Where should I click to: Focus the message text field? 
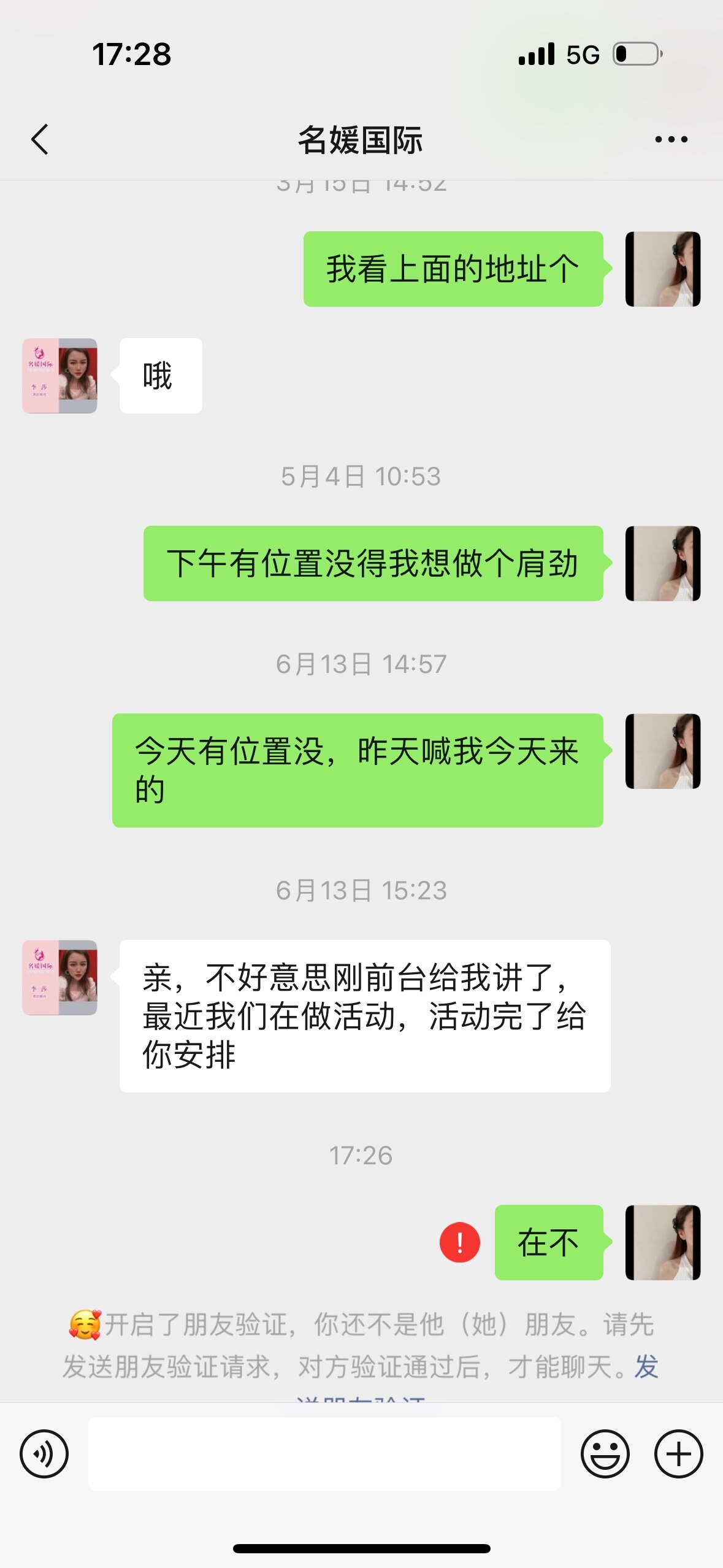pyautogui.click(x=324, y=1453)
